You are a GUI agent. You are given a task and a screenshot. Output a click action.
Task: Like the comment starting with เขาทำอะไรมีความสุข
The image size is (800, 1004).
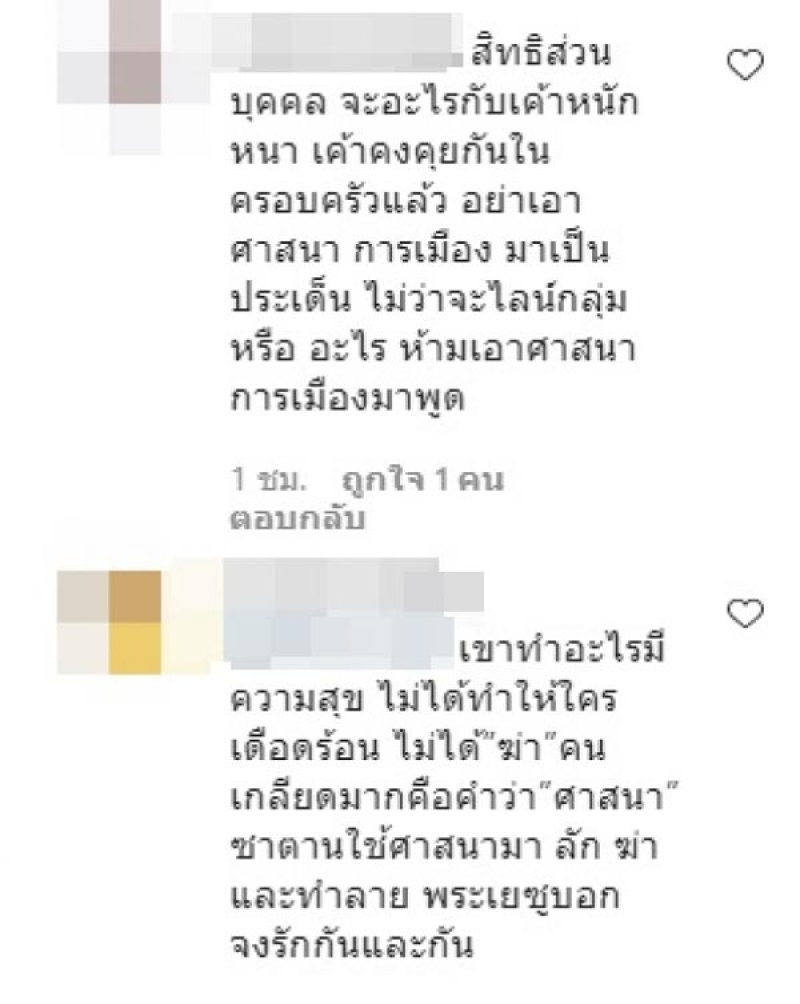pos(743,612)
